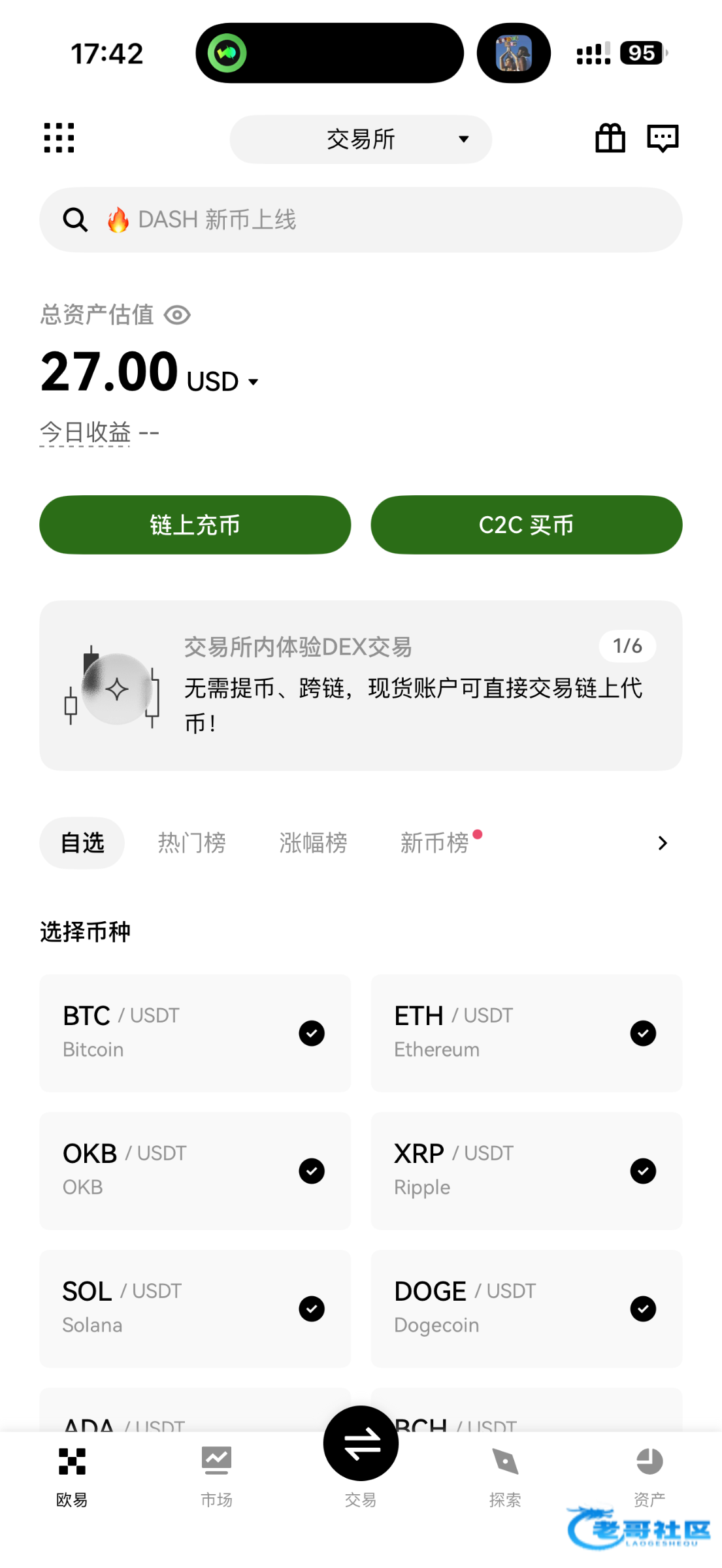The width and height of the screenshot is (722, 1568).
Task: Deselect the DOGE / USDT coin
Action: (643, 1309)
